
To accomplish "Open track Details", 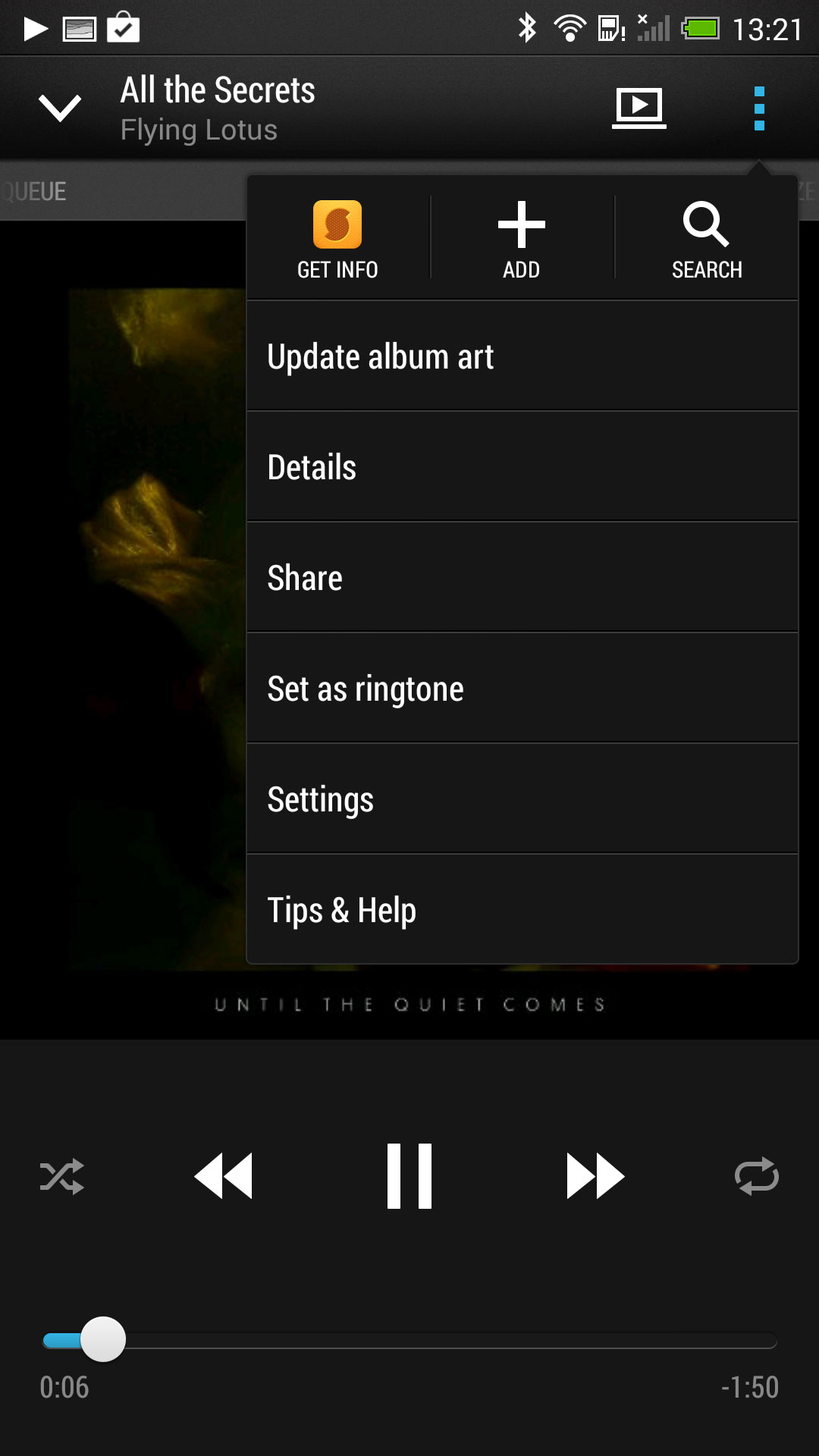I will point(522,467).
